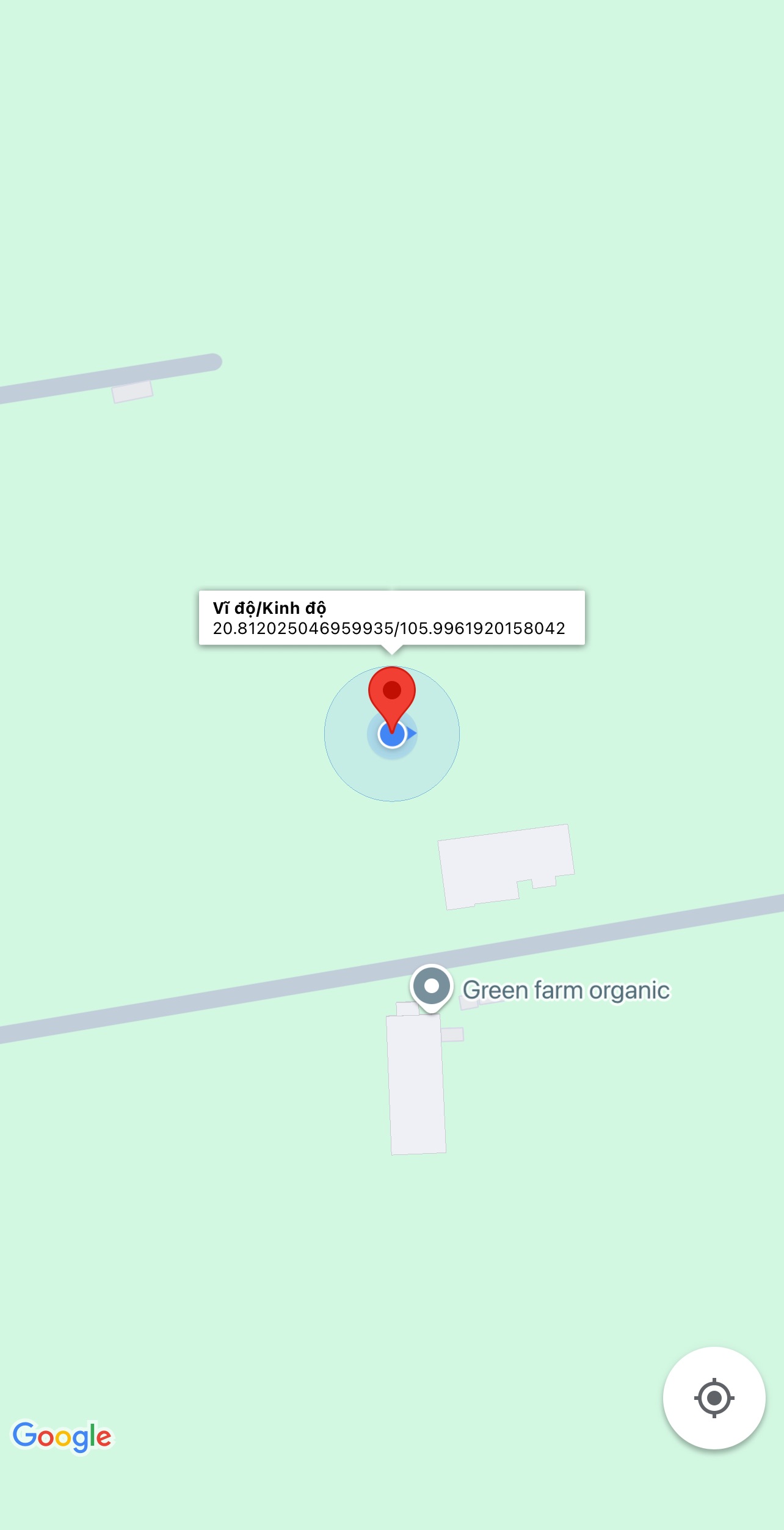Open the Green farm organic place marker

pos(432,988)
